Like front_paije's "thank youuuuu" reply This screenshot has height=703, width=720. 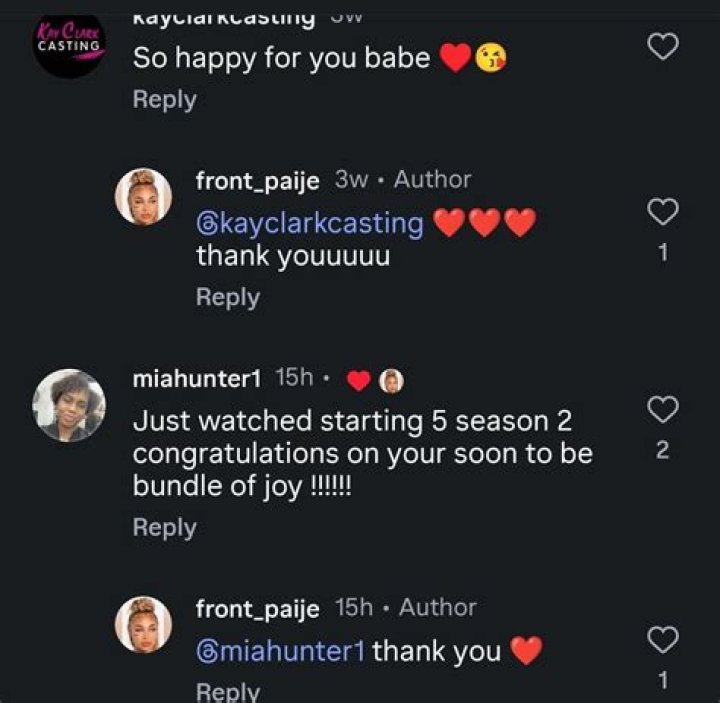pyautogui.click(x=664, y=212)
